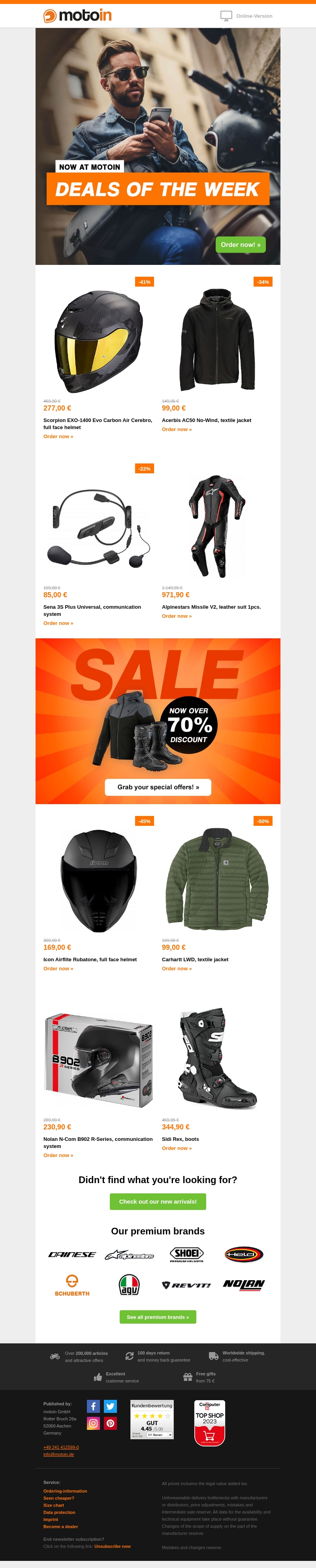This screenshot has width=316, height=1568.
Task: Open the Pinterest icon
Action: point(110,1423)
